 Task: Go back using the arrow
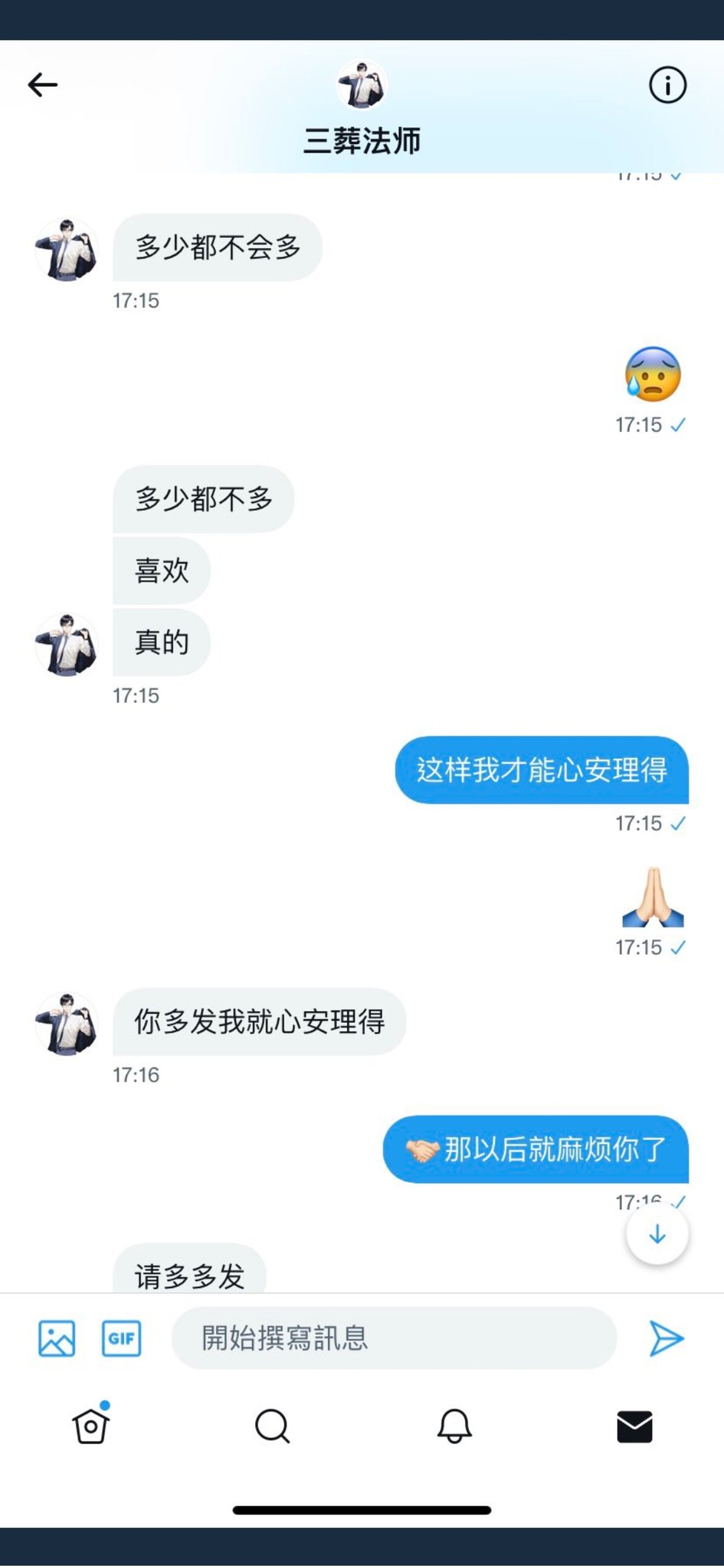(43, 85)
